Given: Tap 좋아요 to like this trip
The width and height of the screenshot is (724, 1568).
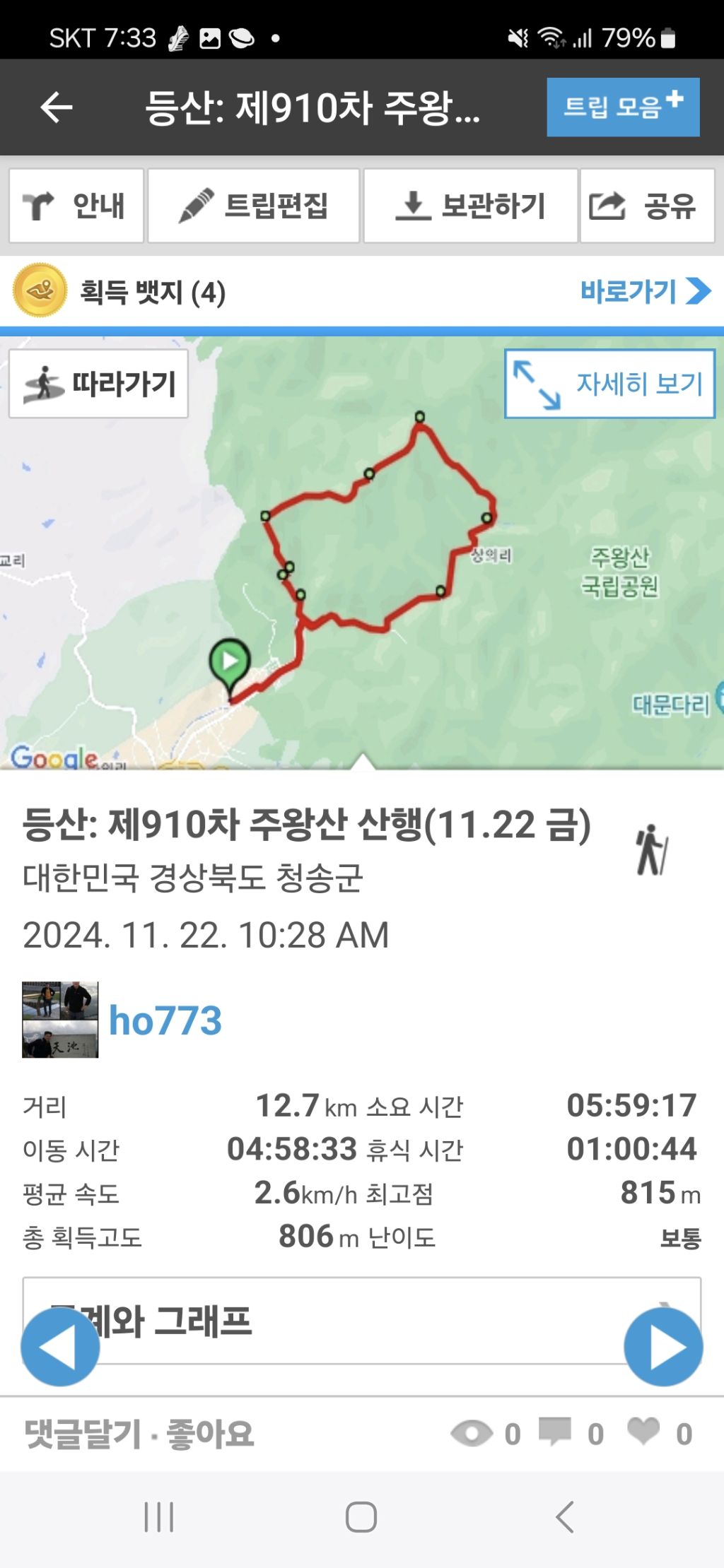Looking at the screenshot, I should (210, 1434).
